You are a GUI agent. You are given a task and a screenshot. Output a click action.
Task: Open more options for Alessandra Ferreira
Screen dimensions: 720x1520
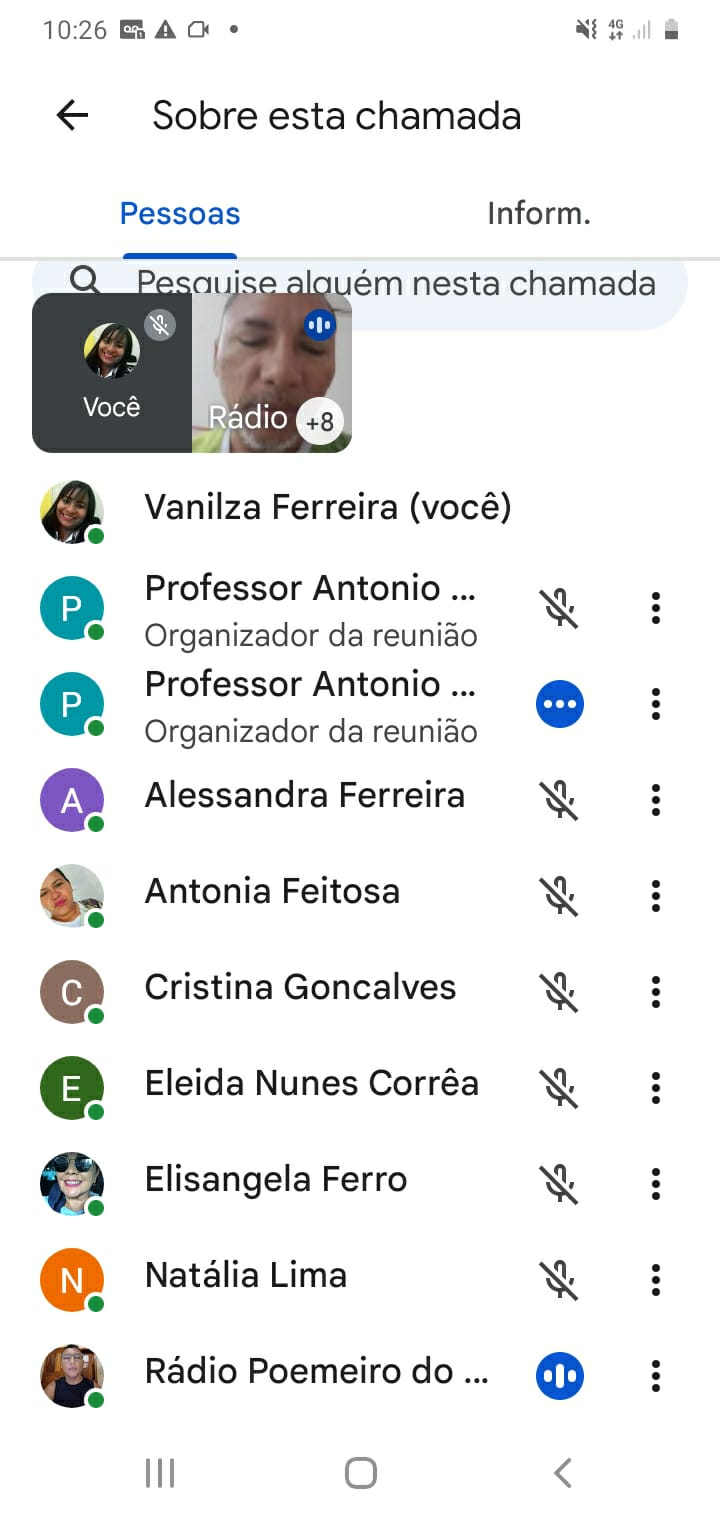pos(656,800)
